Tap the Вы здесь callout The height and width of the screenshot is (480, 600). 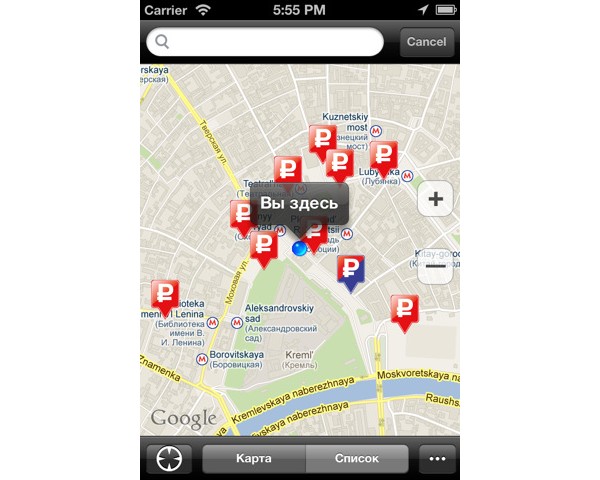299,203
